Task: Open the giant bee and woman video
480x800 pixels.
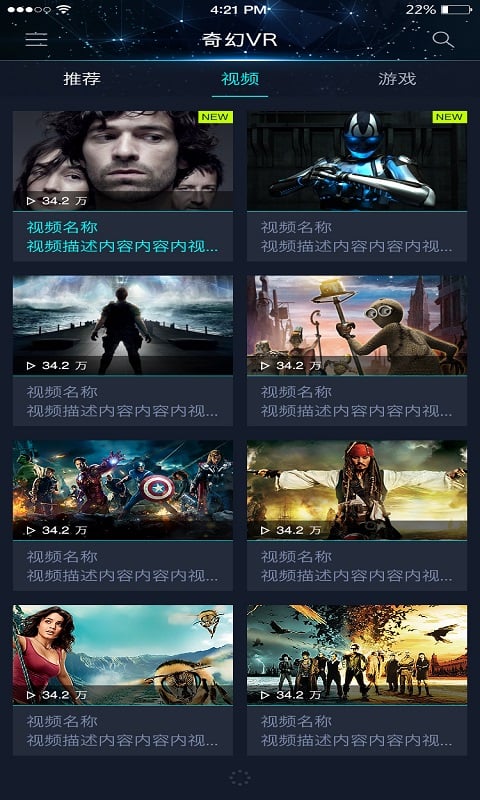Action: [x=123, y=681]
